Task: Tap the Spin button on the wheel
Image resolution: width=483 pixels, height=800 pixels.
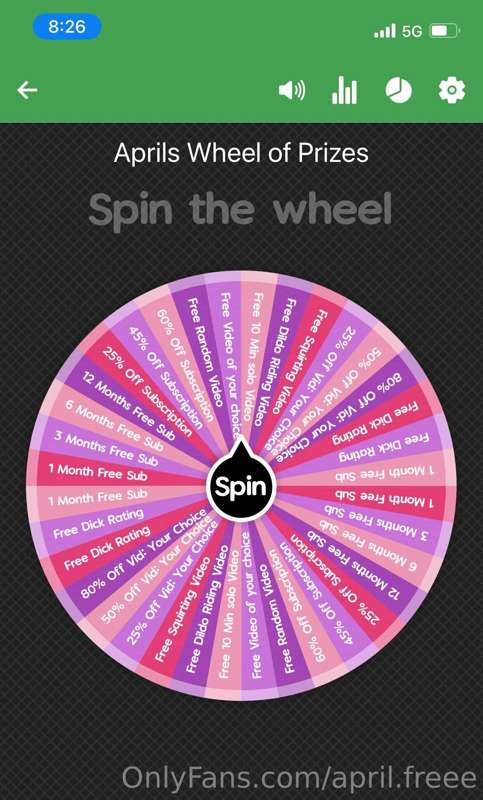Action: coord(241,485)
